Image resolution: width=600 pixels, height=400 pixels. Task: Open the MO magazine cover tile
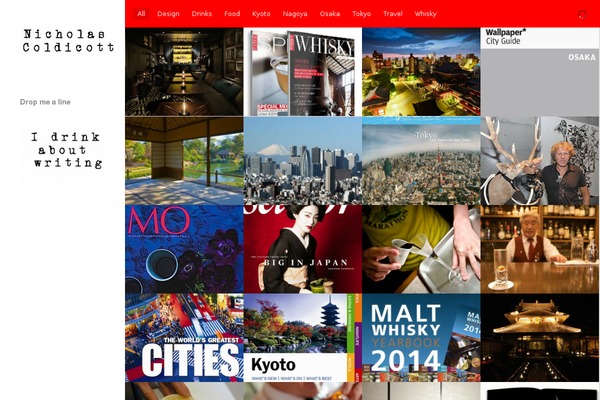pyautogui.click(x=184, y=249)
